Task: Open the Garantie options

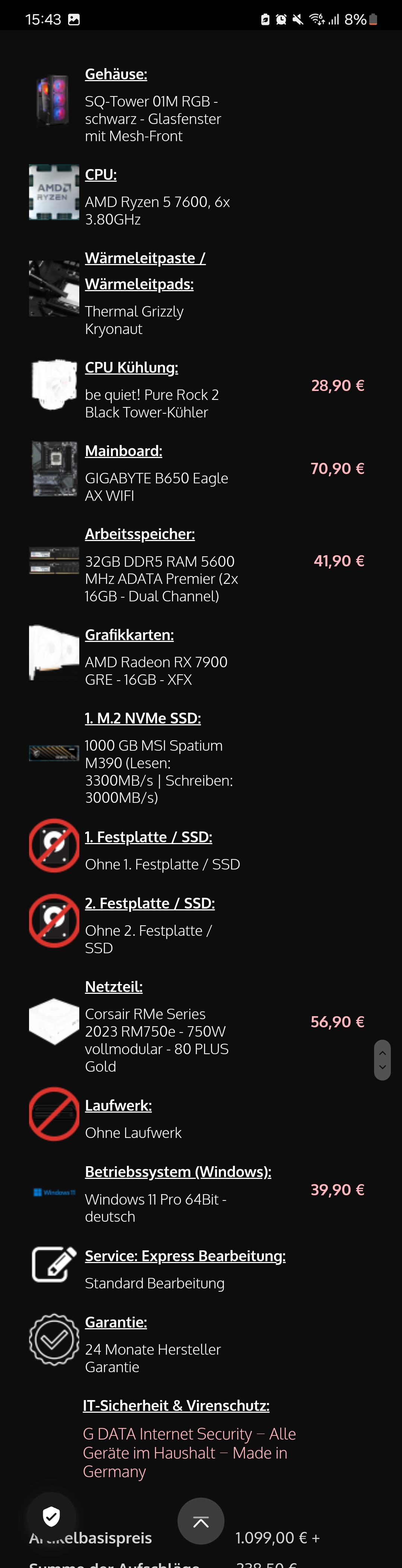Action: click(x=115, y=1322)
